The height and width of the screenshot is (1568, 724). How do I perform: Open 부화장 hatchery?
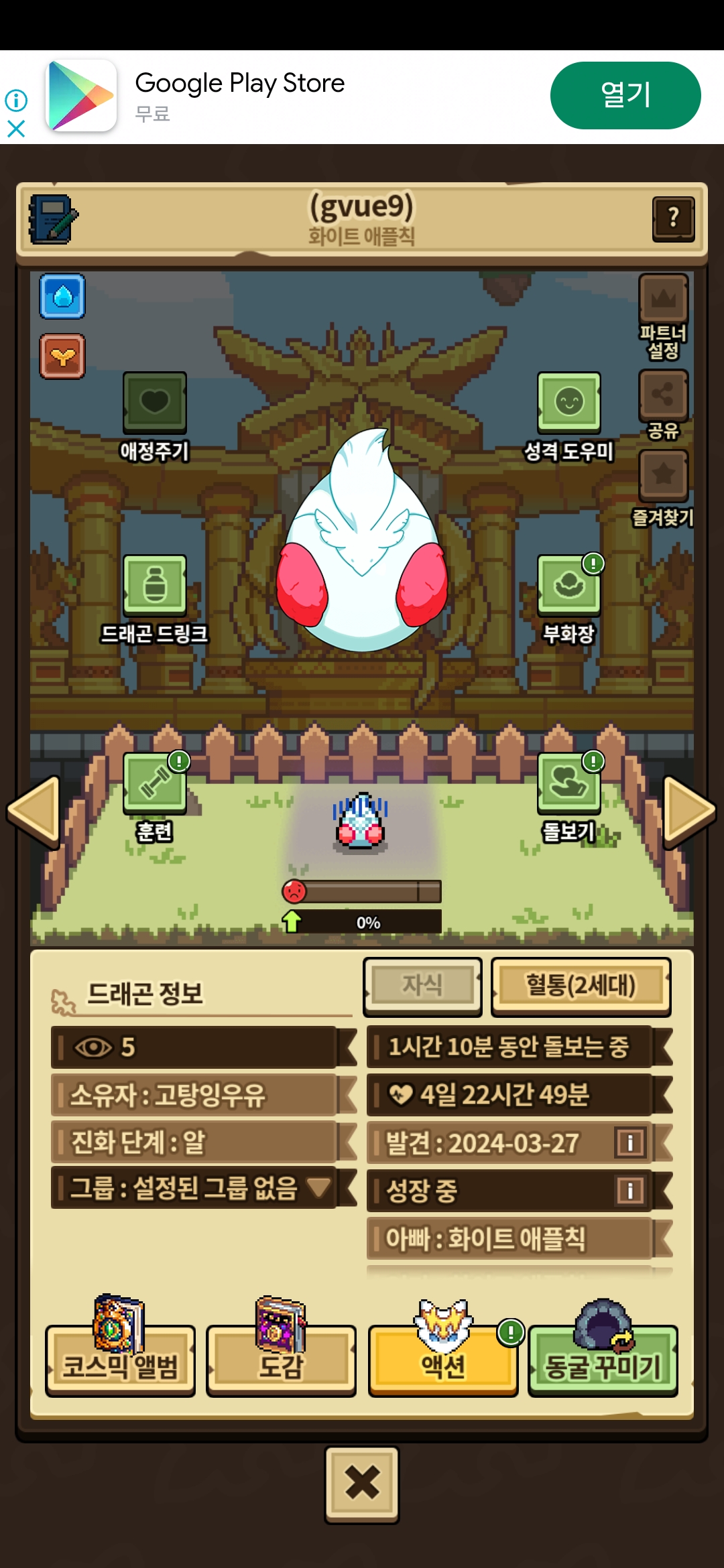(x=568, y=585)
